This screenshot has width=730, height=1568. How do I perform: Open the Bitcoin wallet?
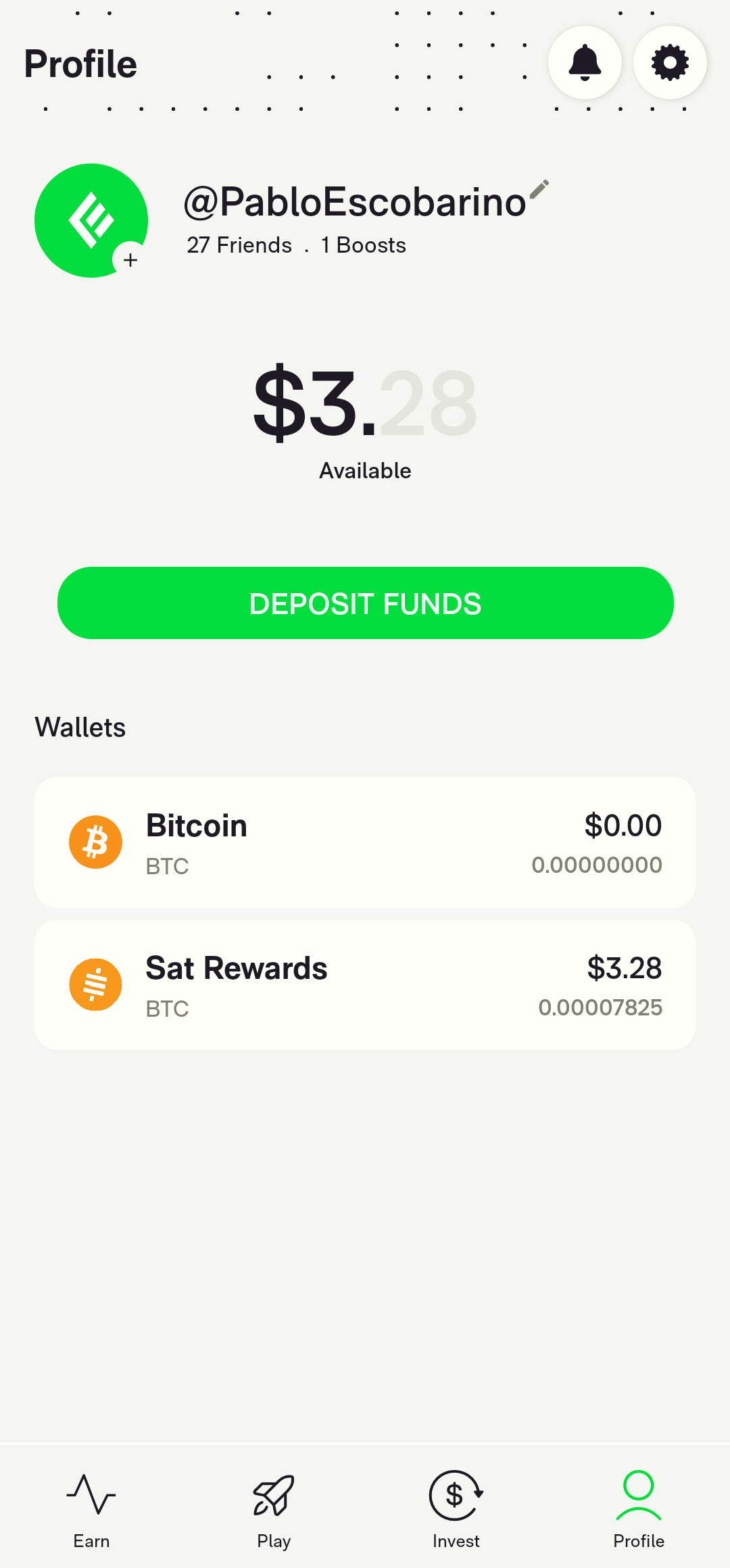(365, 842)
